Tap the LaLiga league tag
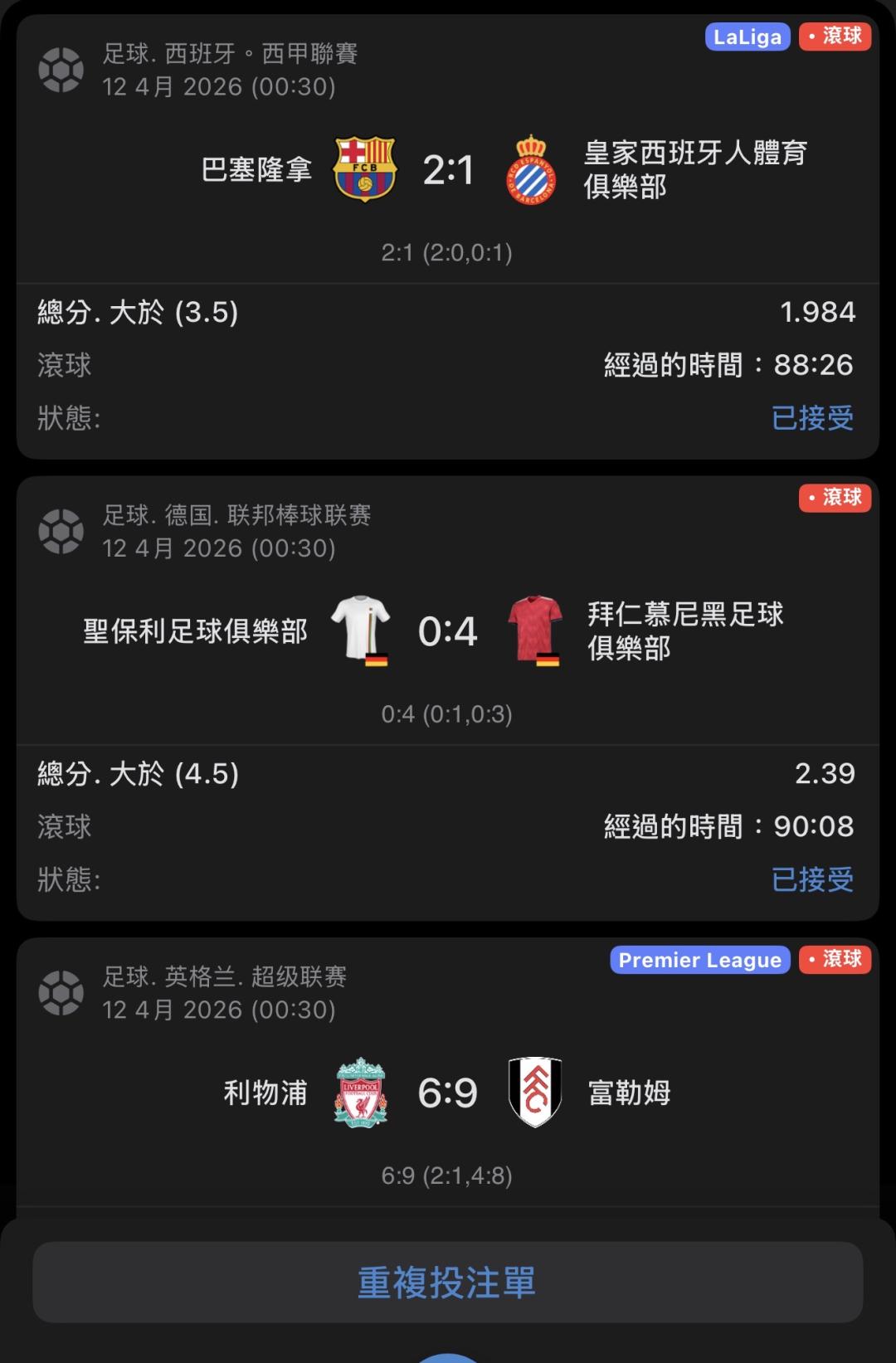Image resolution: width=896 pixels, height=1363 pixels. (747, 37)
